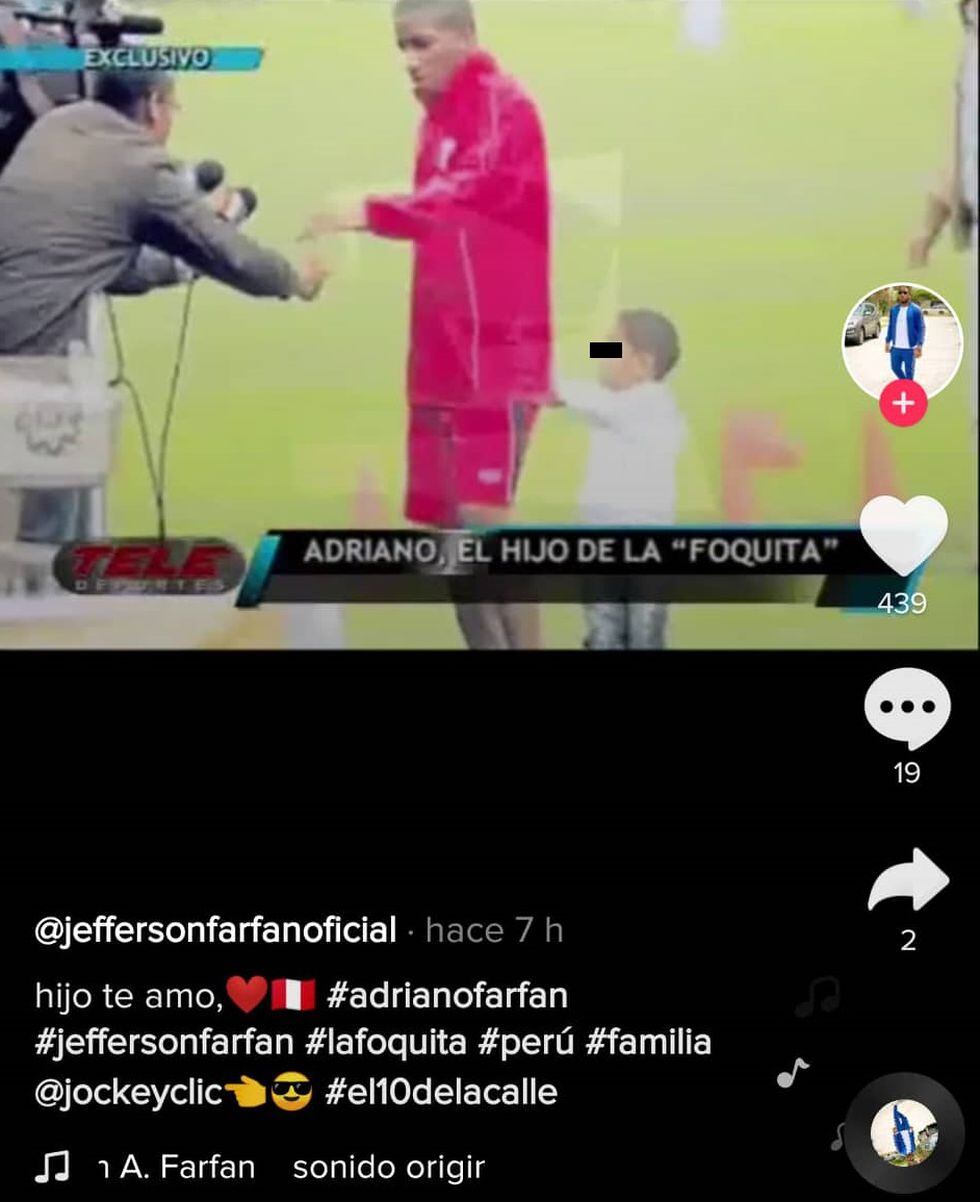
Task: Open the comments bubble with 19 comments
Action: [x=906, y=709]
